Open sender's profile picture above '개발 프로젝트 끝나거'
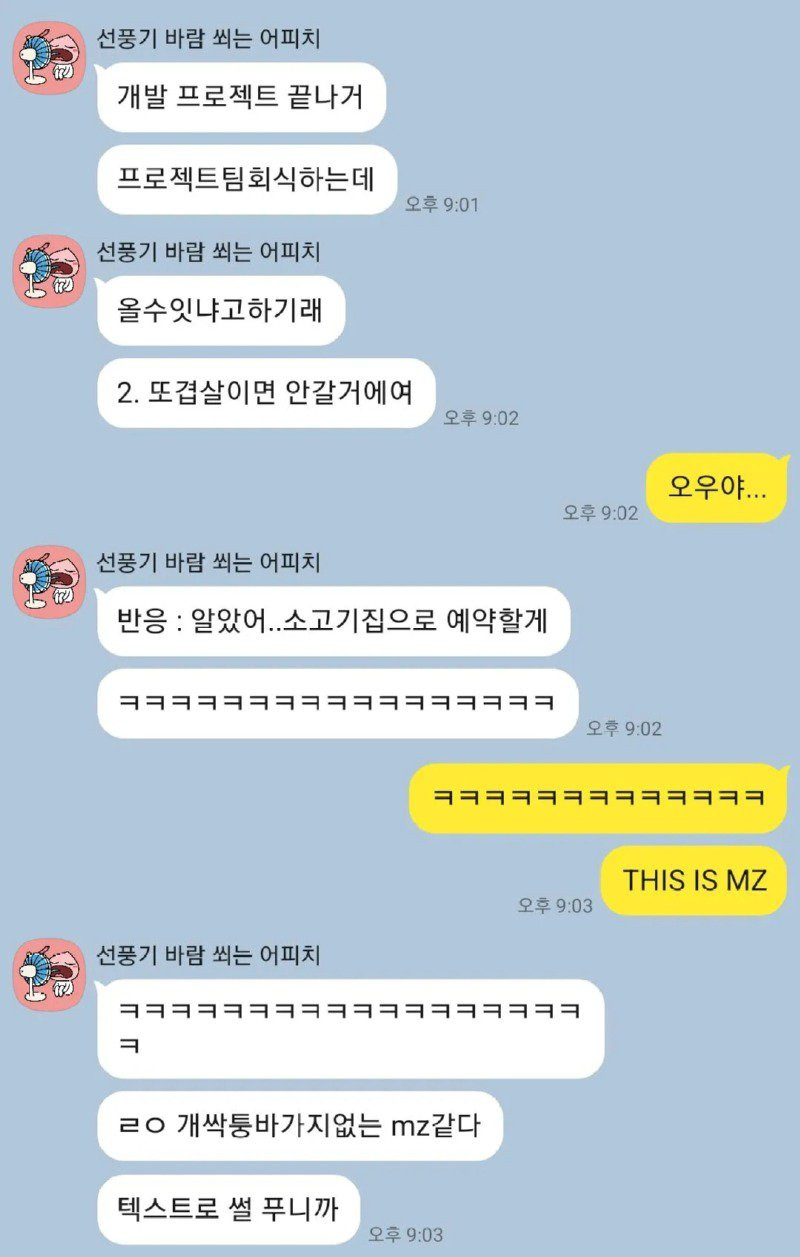Image resolution: width=800 pixels, height=1257 pixels. (x=48, y=58)
